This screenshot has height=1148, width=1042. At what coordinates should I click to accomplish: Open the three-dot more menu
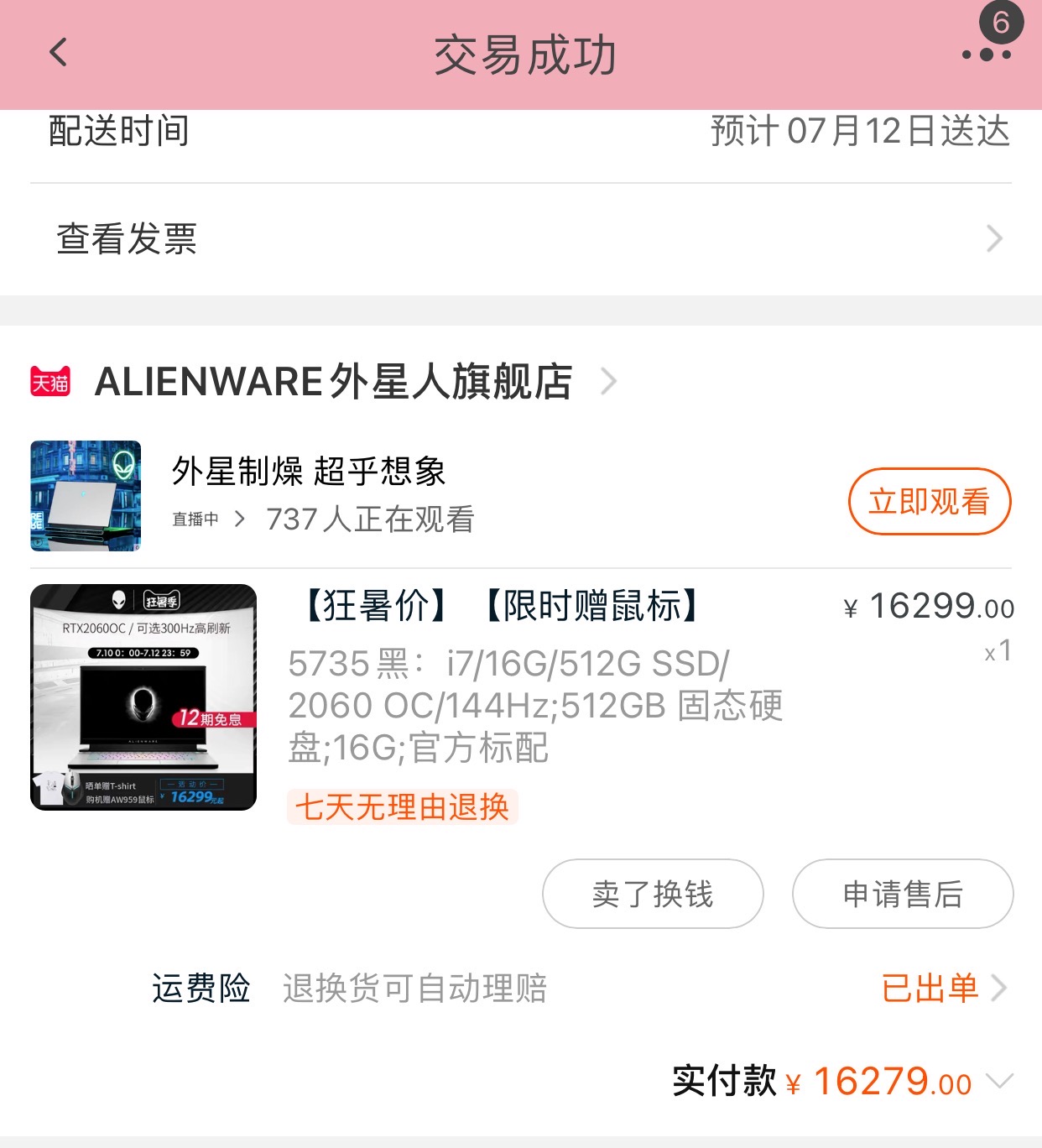(986, 55)
